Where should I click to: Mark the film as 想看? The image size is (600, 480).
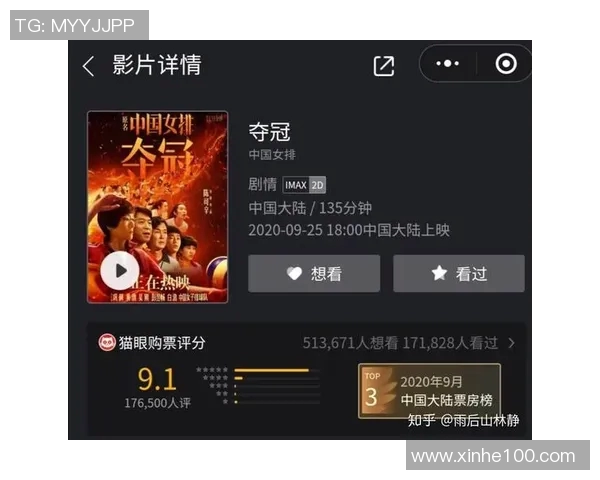(314, 273)
